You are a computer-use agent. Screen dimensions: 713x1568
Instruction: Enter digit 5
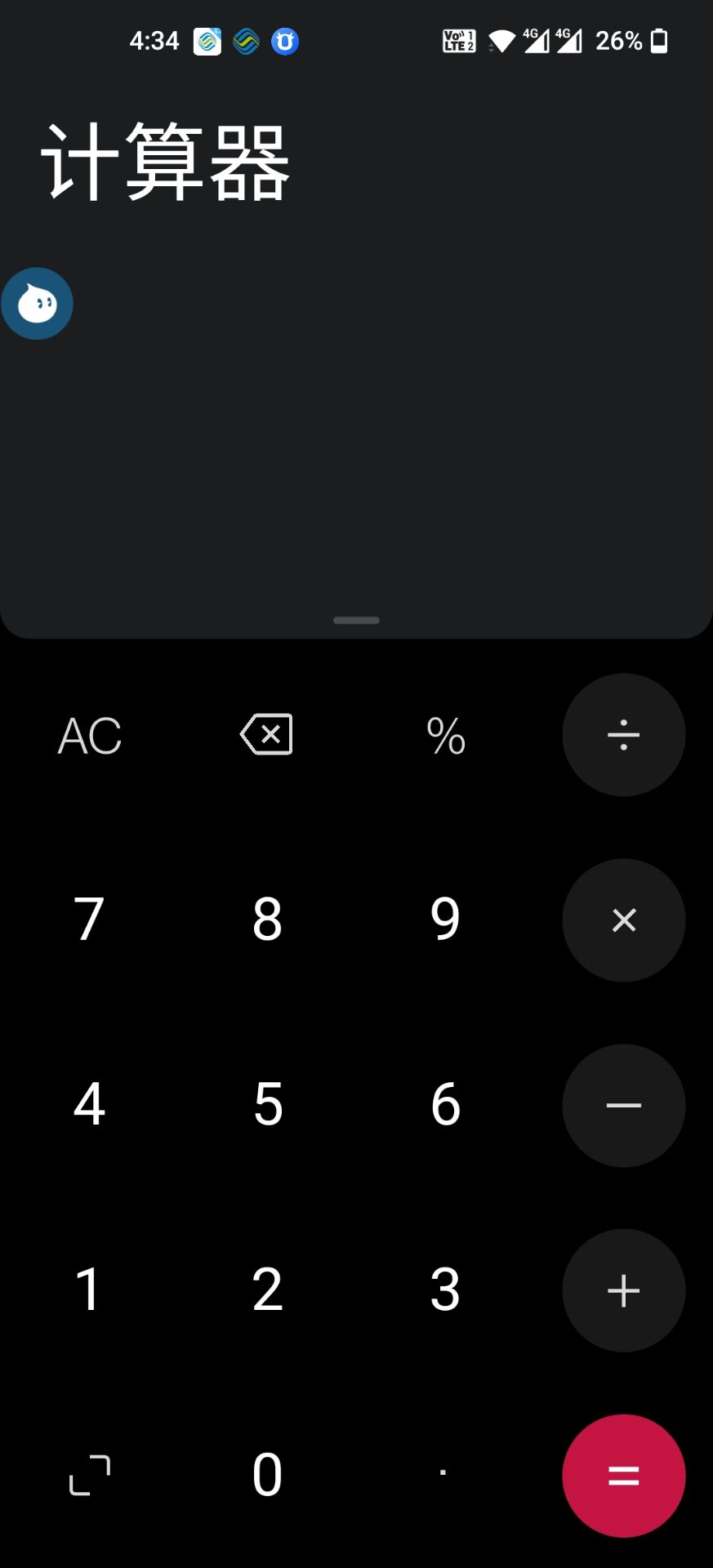click(x=267, y=1105)
